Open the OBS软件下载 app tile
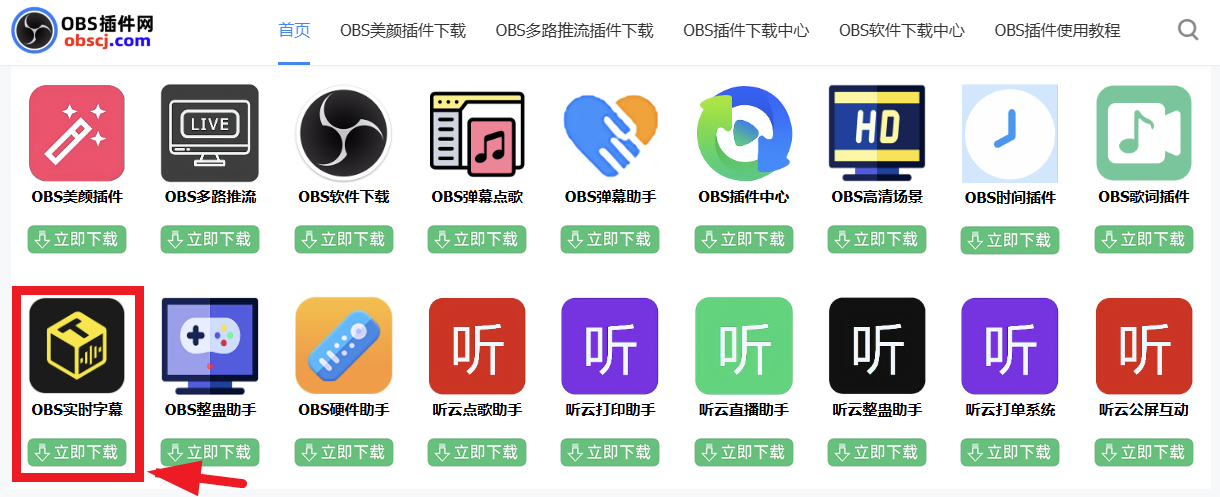Screen dimensions: 1220x497 [x=344, y=133]
